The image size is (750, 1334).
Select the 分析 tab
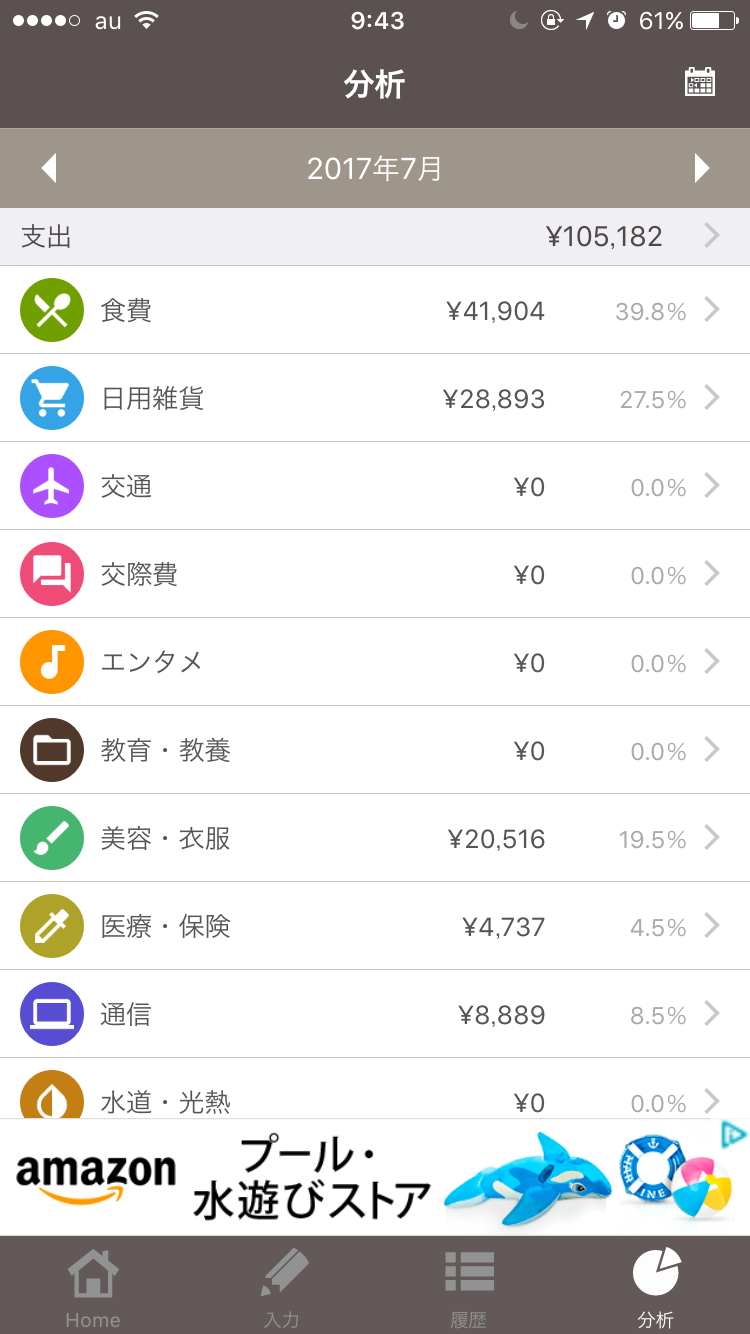tap(656, 1286)
